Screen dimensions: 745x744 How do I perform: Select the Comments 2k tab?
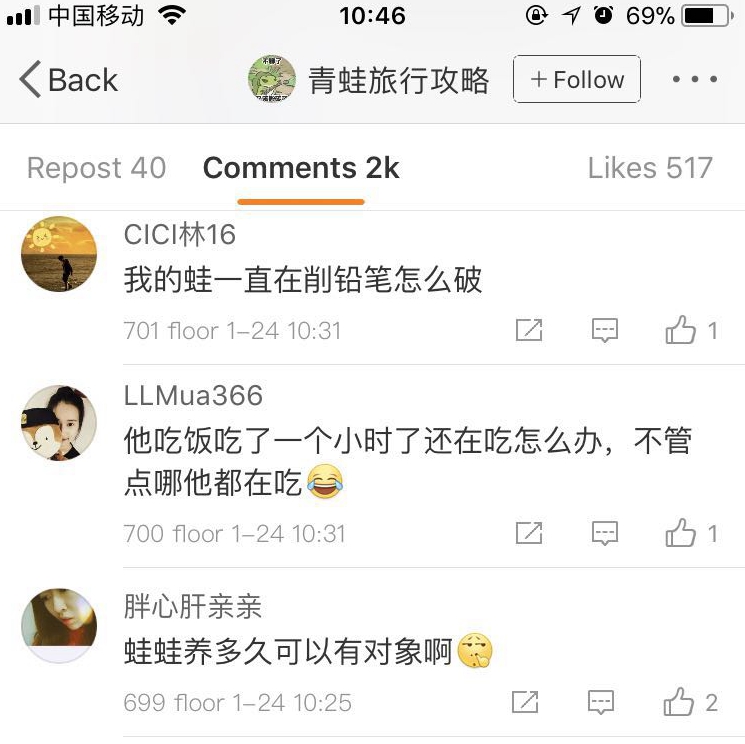pos(301,168)
